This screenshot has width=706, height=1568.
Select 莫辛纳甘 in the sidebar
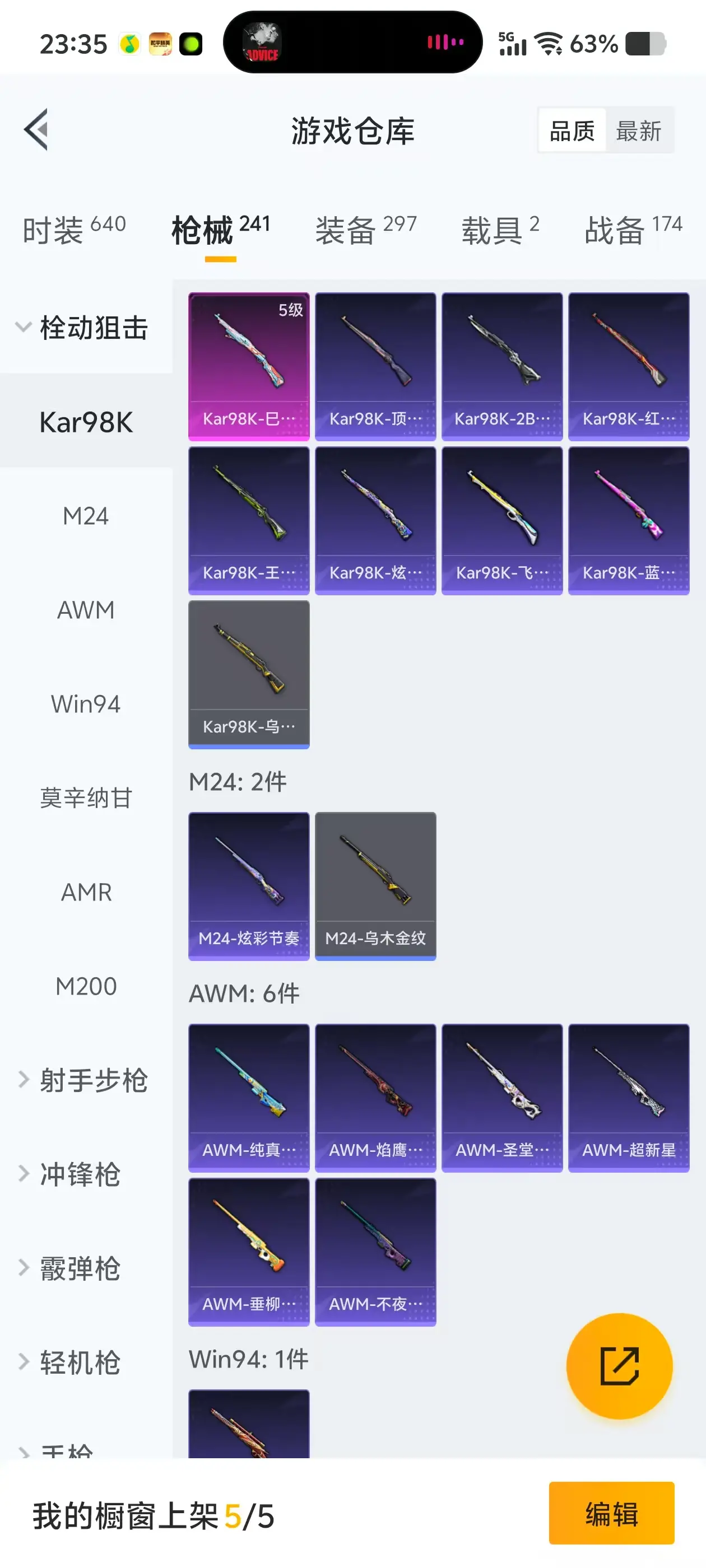85,798
